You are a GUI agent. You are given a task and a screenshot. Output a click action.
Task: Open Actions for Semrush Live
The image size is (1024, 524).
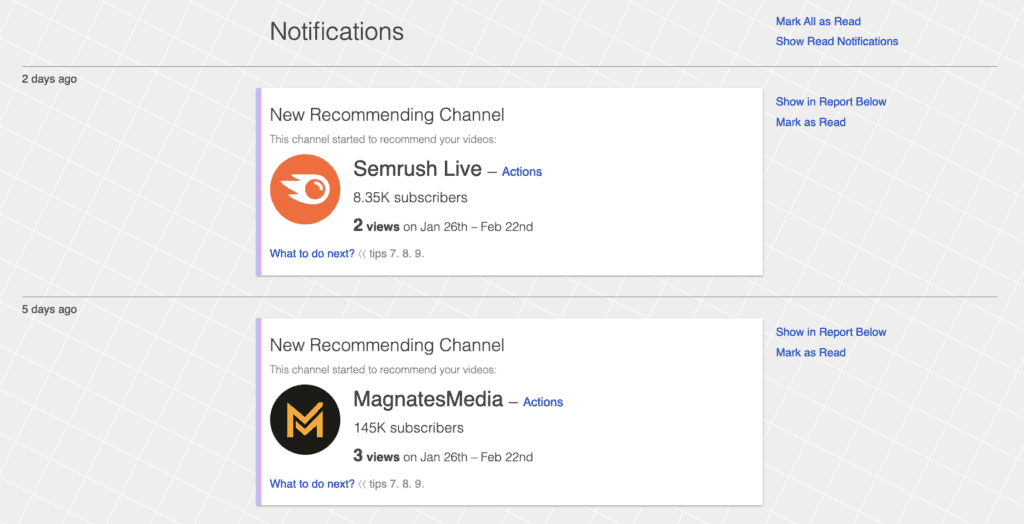click(x=521, y=172)
